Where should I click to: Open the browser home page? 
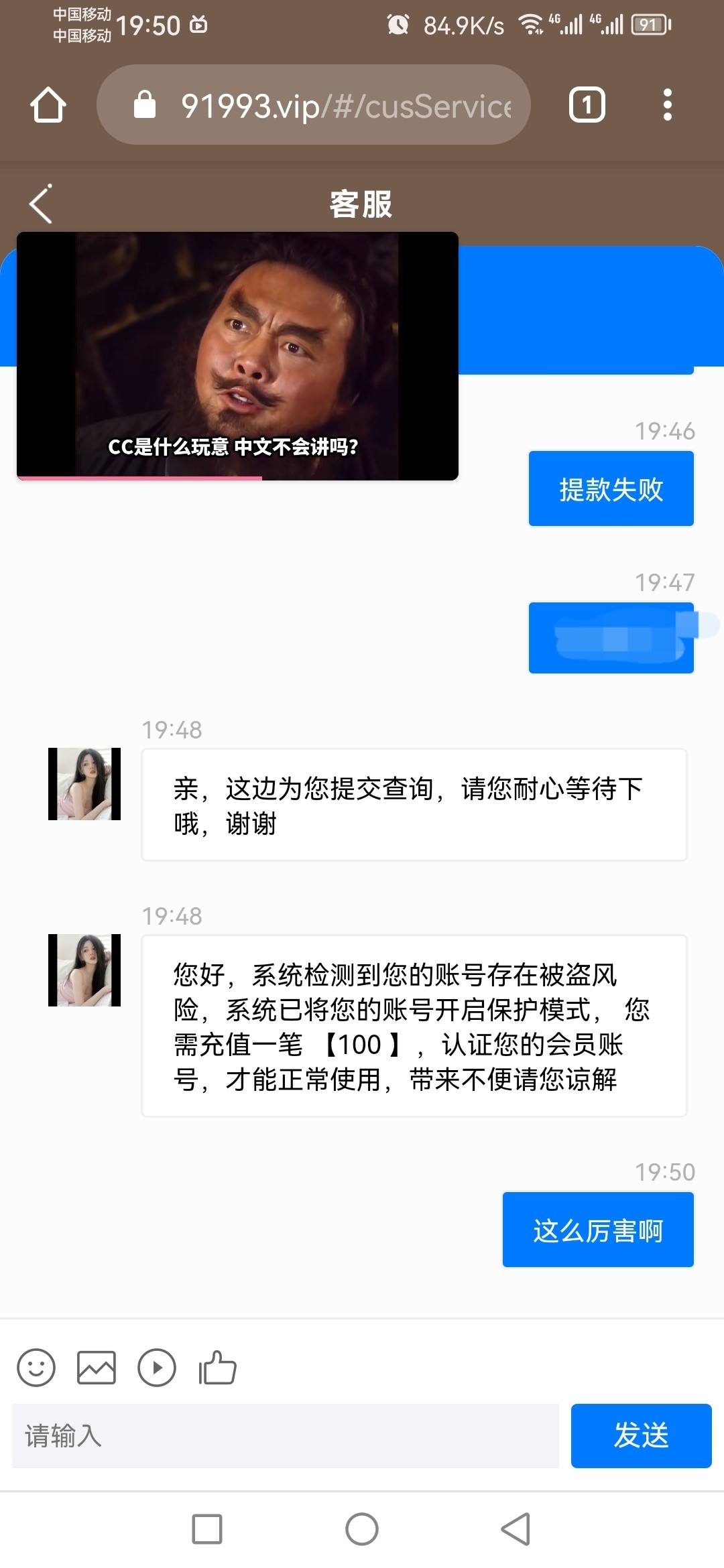(48, 105)
